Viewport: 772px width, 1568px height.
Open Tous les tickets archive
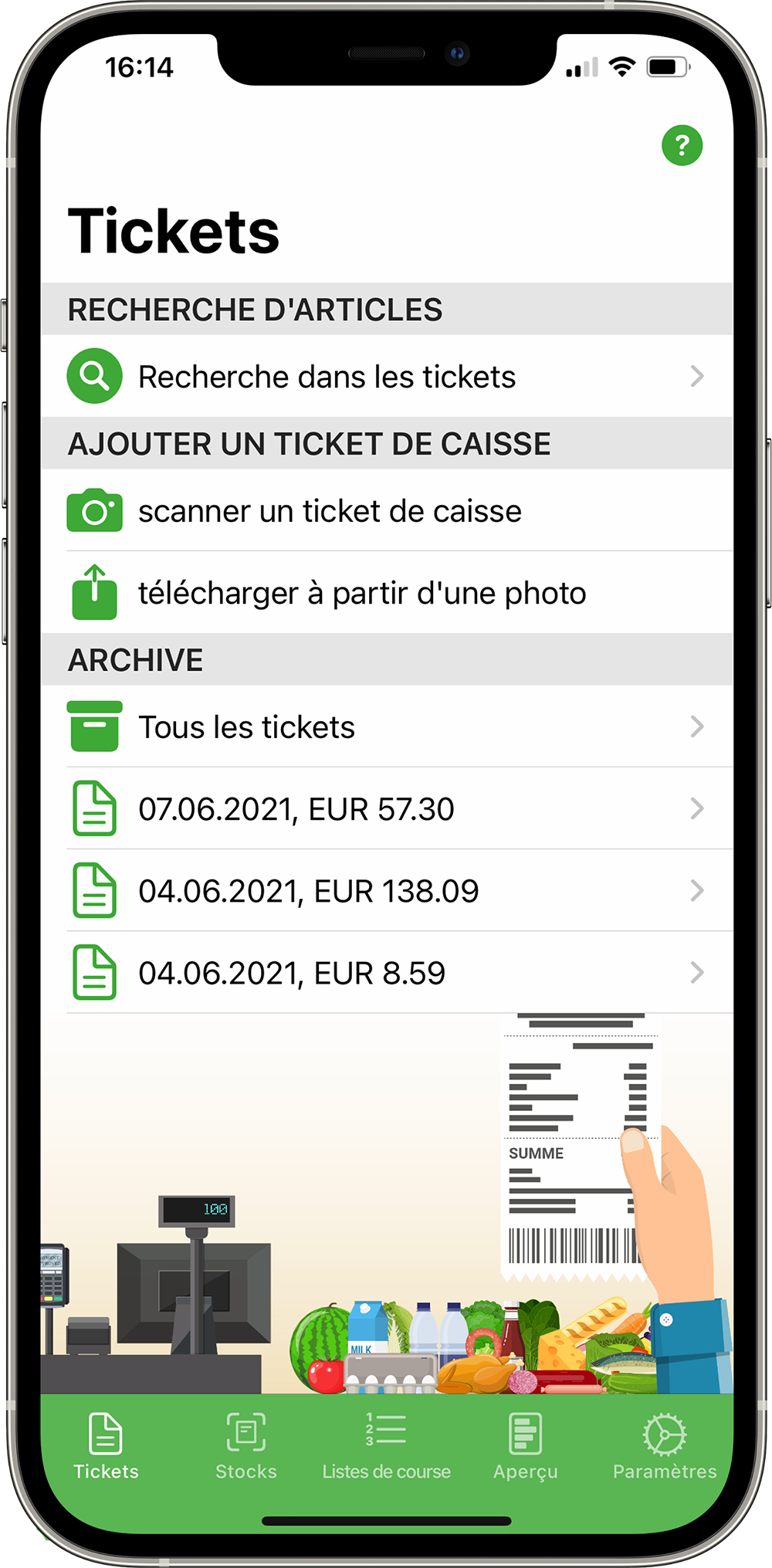point(386,726)
